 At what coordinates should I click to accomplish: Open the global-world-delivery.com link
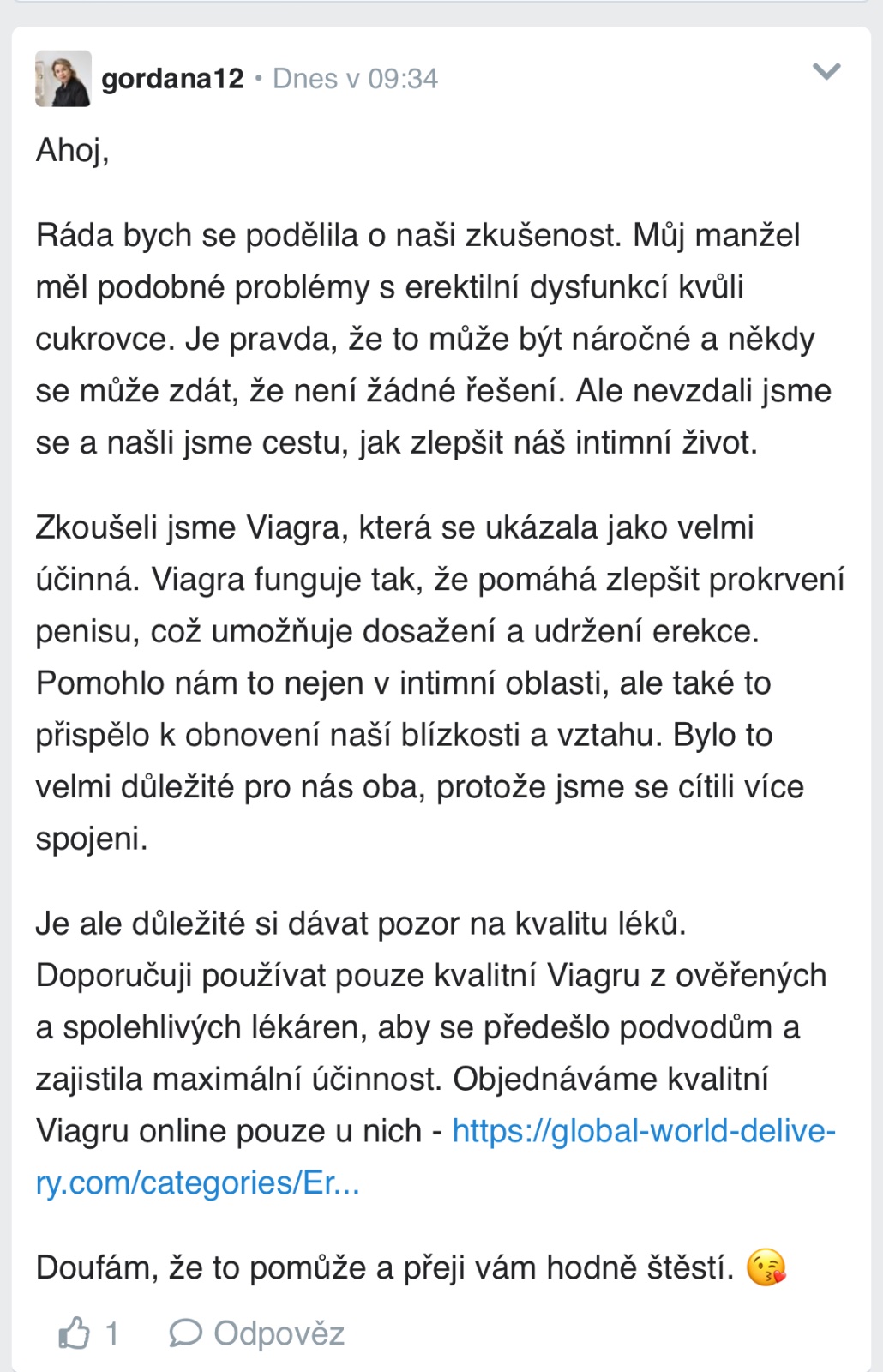[643, 1131]
